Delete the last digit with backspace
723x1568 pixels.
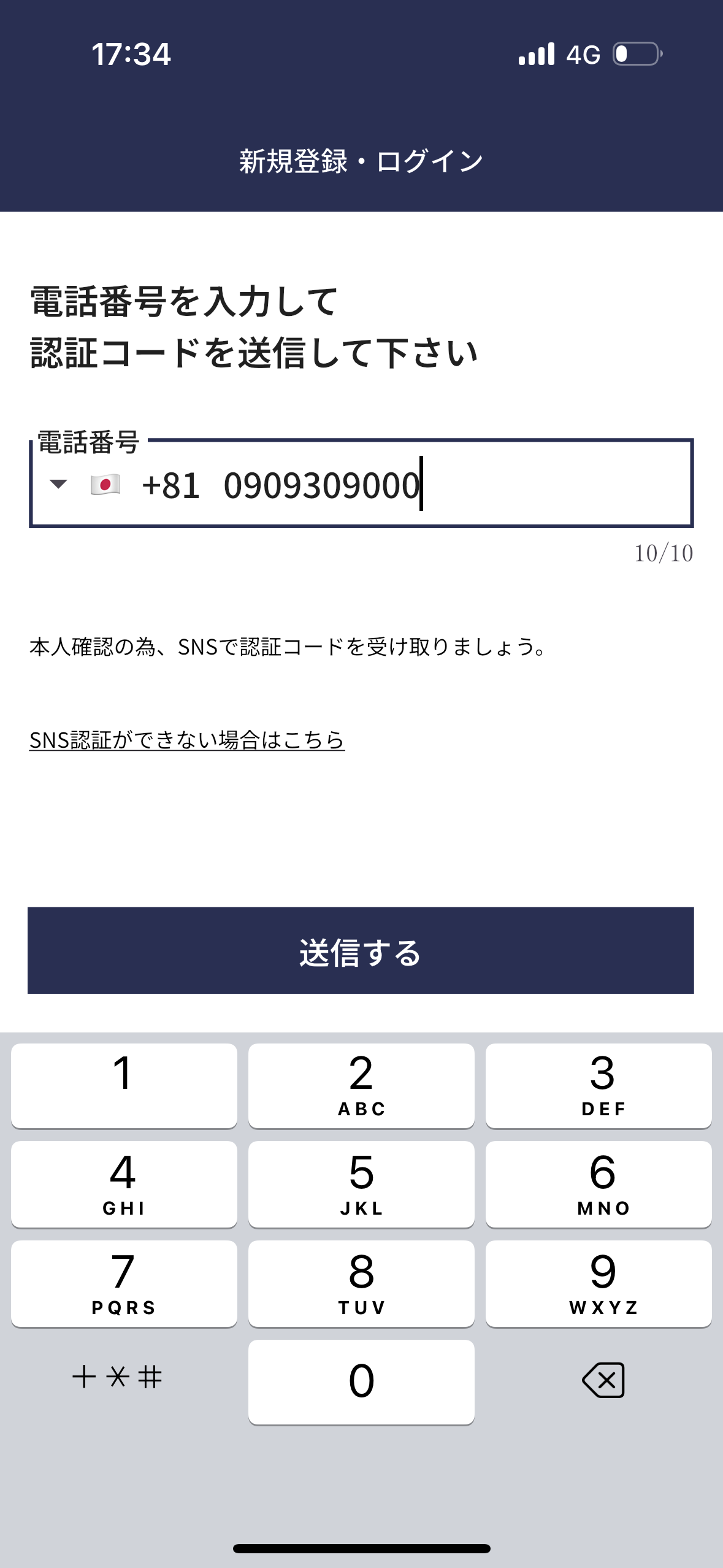coord(603,1380)
